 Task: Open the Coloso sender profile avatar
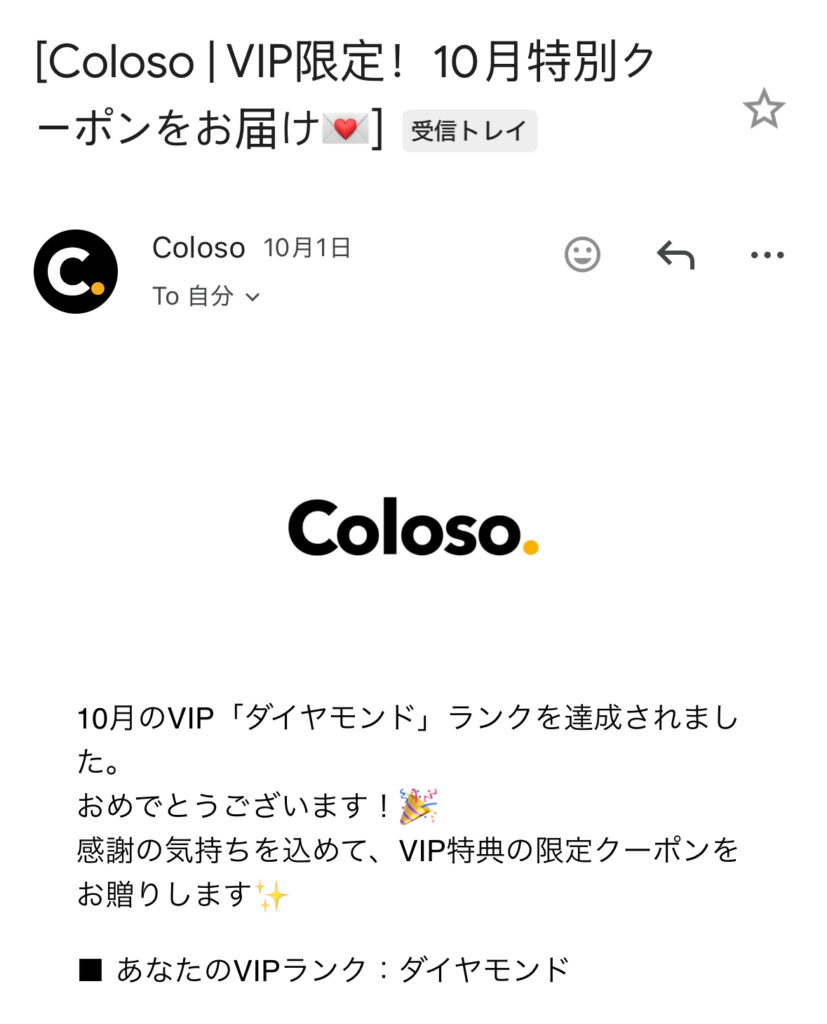click(x=76, y=272)
